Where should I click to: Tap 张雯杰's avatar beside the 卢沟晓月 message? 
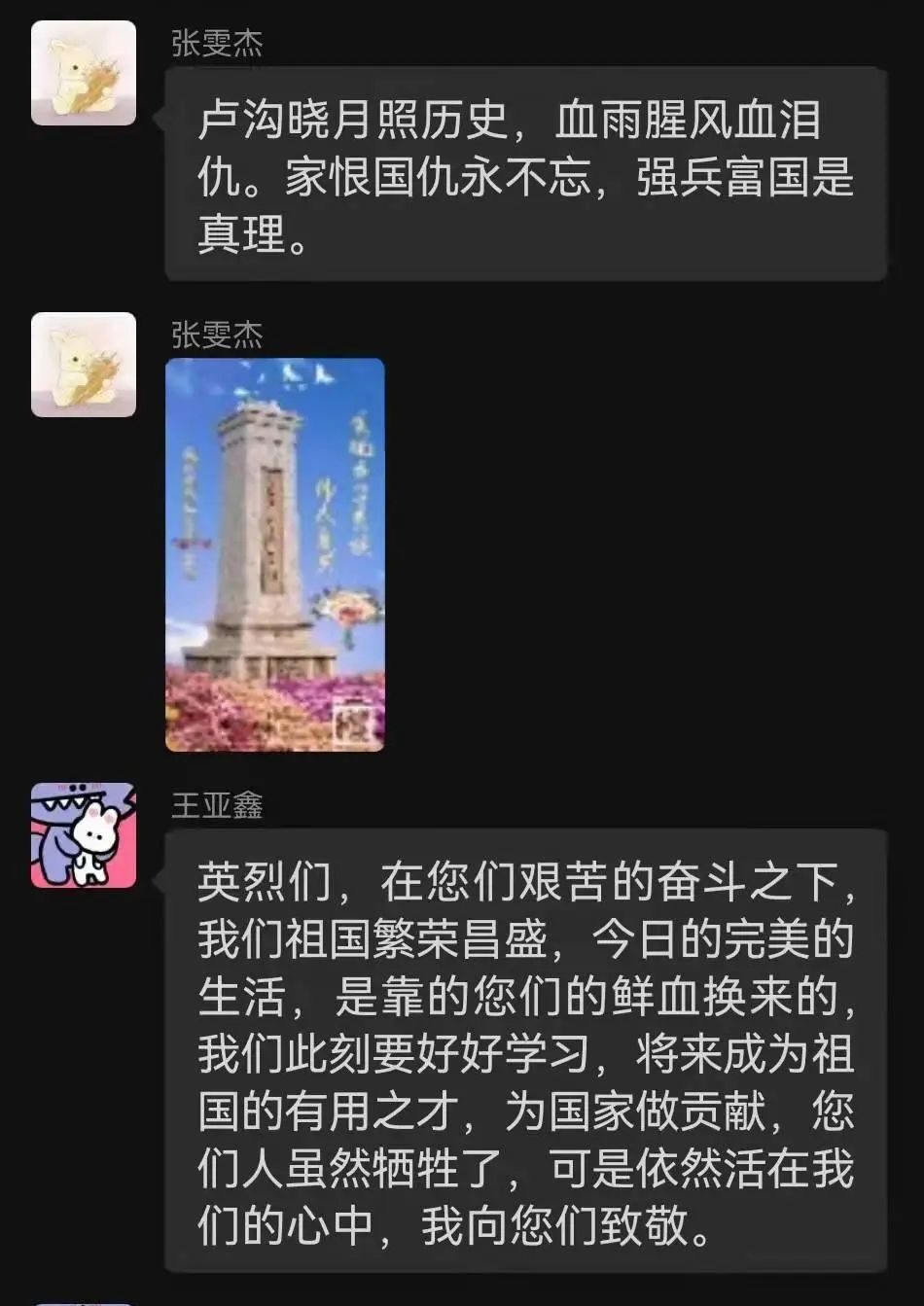point(84,73)
